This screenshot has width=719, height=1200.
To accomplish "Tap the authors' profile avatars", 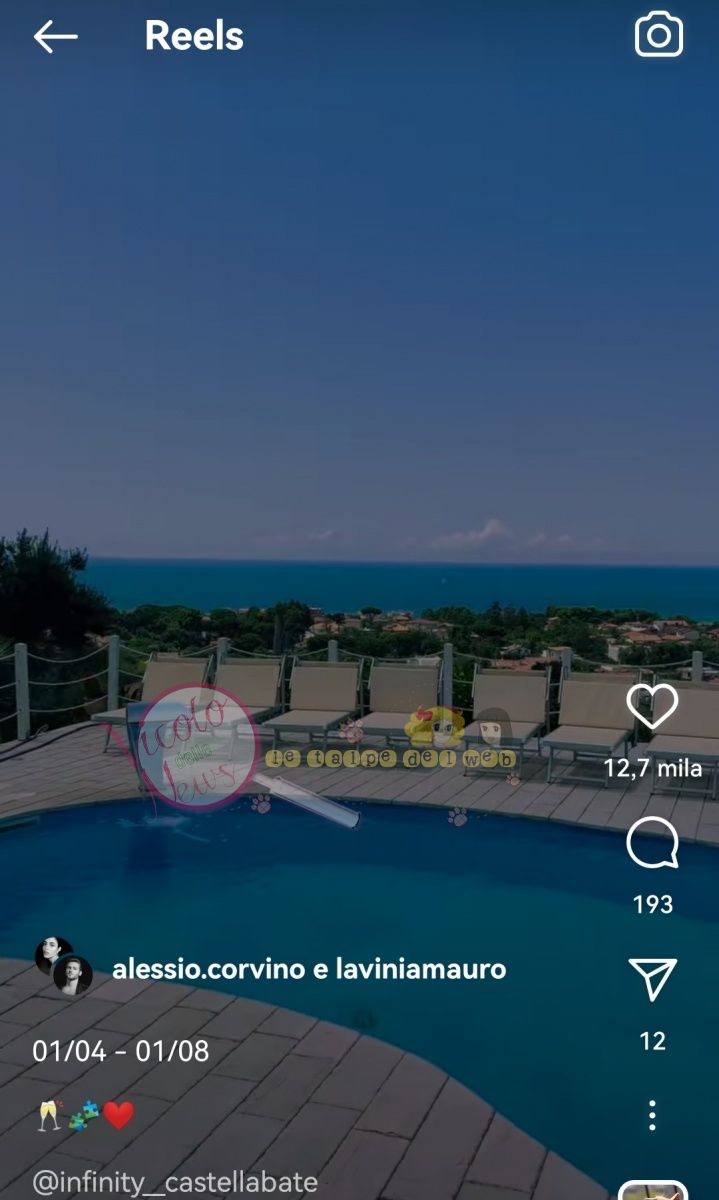I will [63, 966].
